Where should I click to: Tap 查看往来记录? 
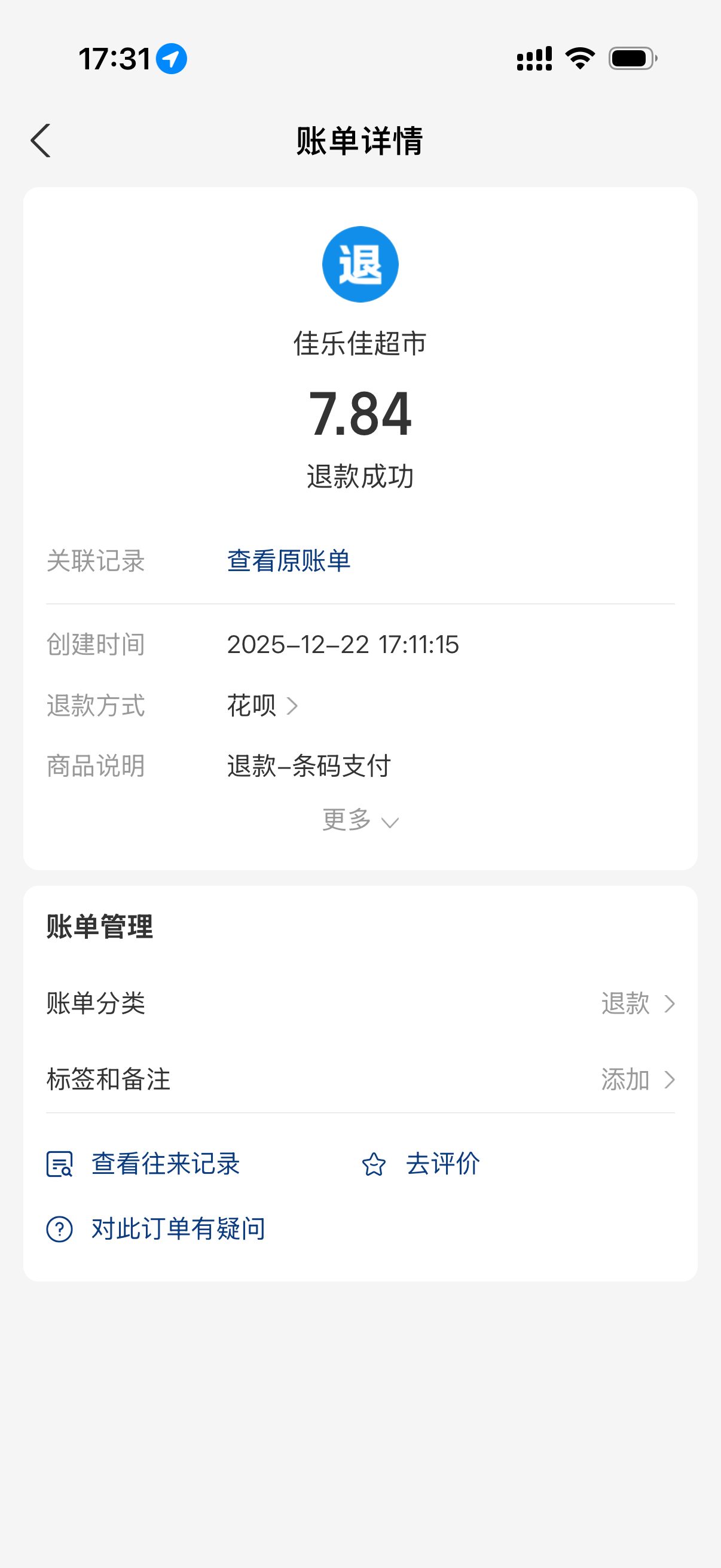pyautogui.click(x=143, y=1164)
